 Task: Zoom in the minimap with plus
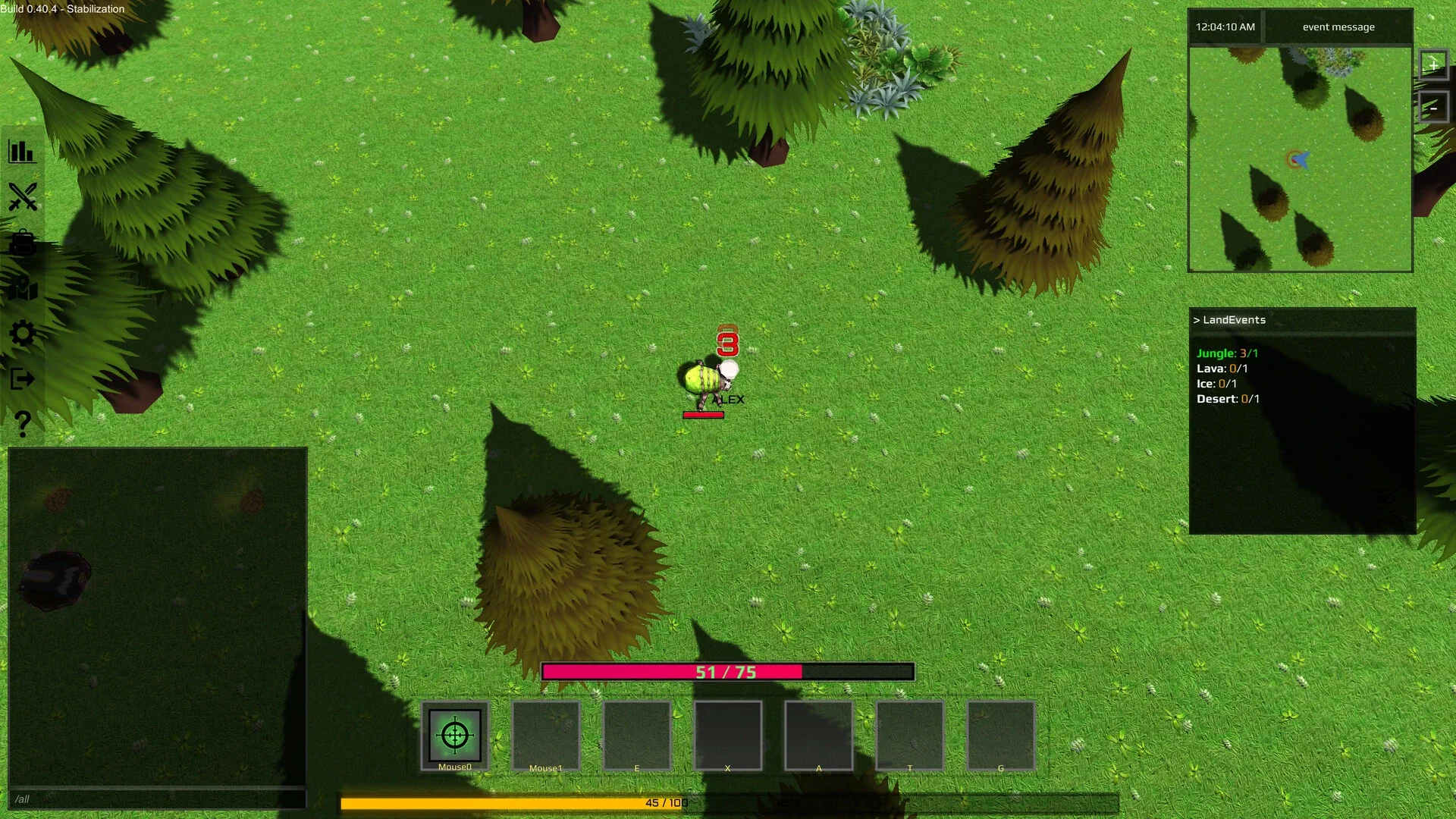[1432, 66]
